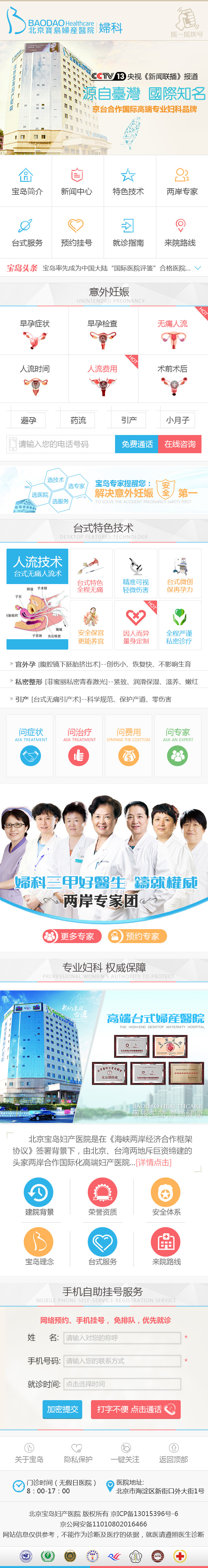The height and width of the screenshot is (1568, 208).
Task: Enter name in the 姓名 field
Action: 122,1338
